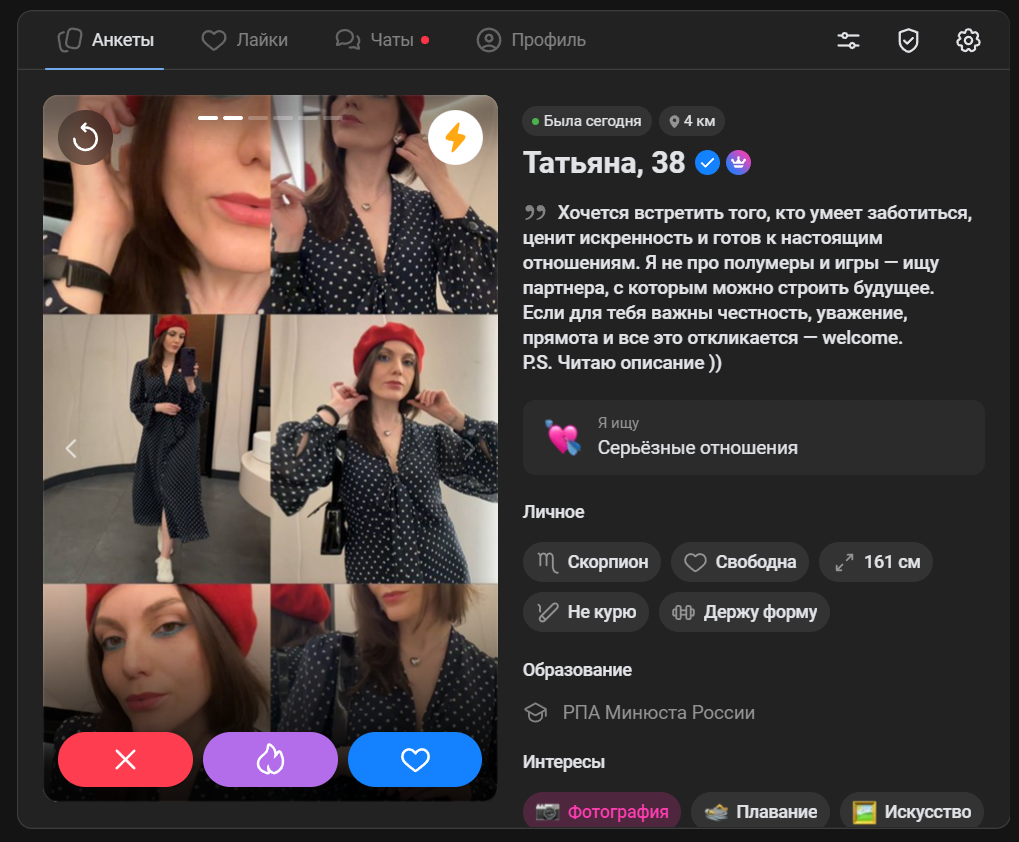Send a super like with flame button
Screen dimensions: 1019x842
pyautogui.click(x=270, y=760)
